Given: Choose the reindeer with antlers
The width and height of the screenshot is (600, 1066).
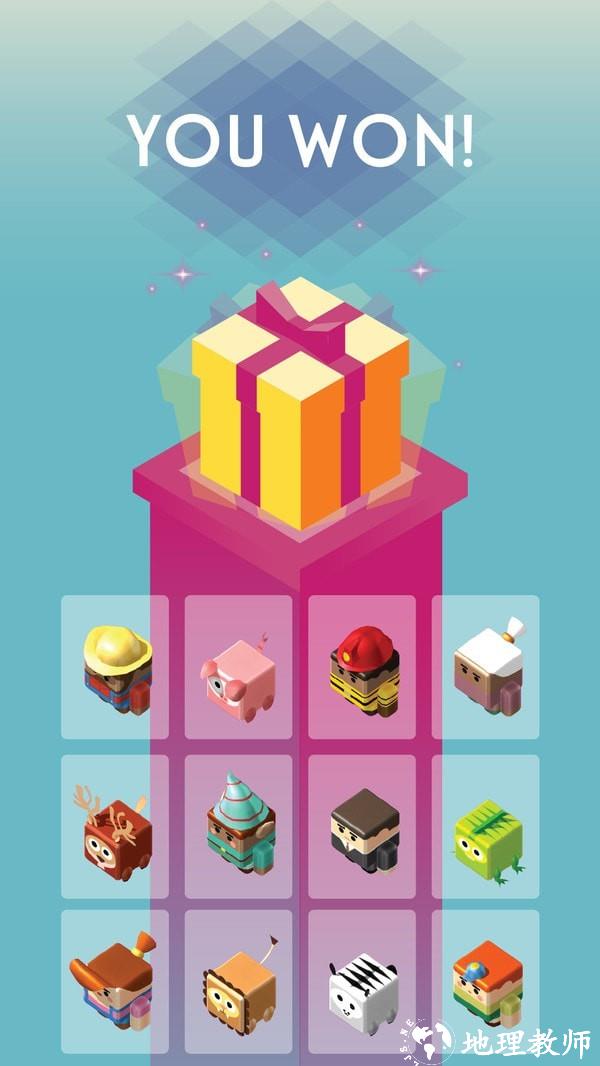Looking at the screenshot, I should [115, 826].
